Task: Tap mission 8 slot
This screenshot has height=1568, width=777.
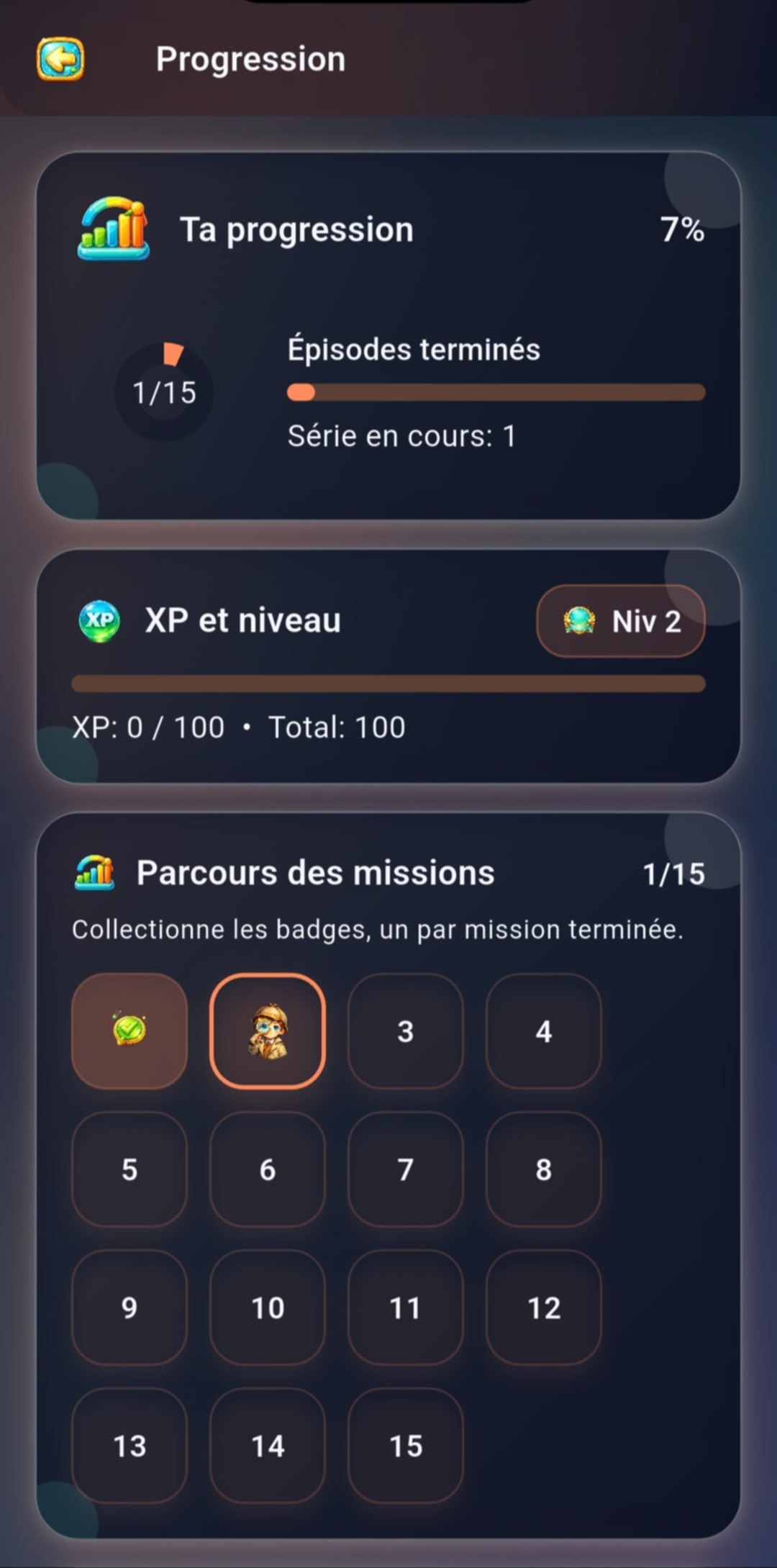Action: pos(544,1169)
